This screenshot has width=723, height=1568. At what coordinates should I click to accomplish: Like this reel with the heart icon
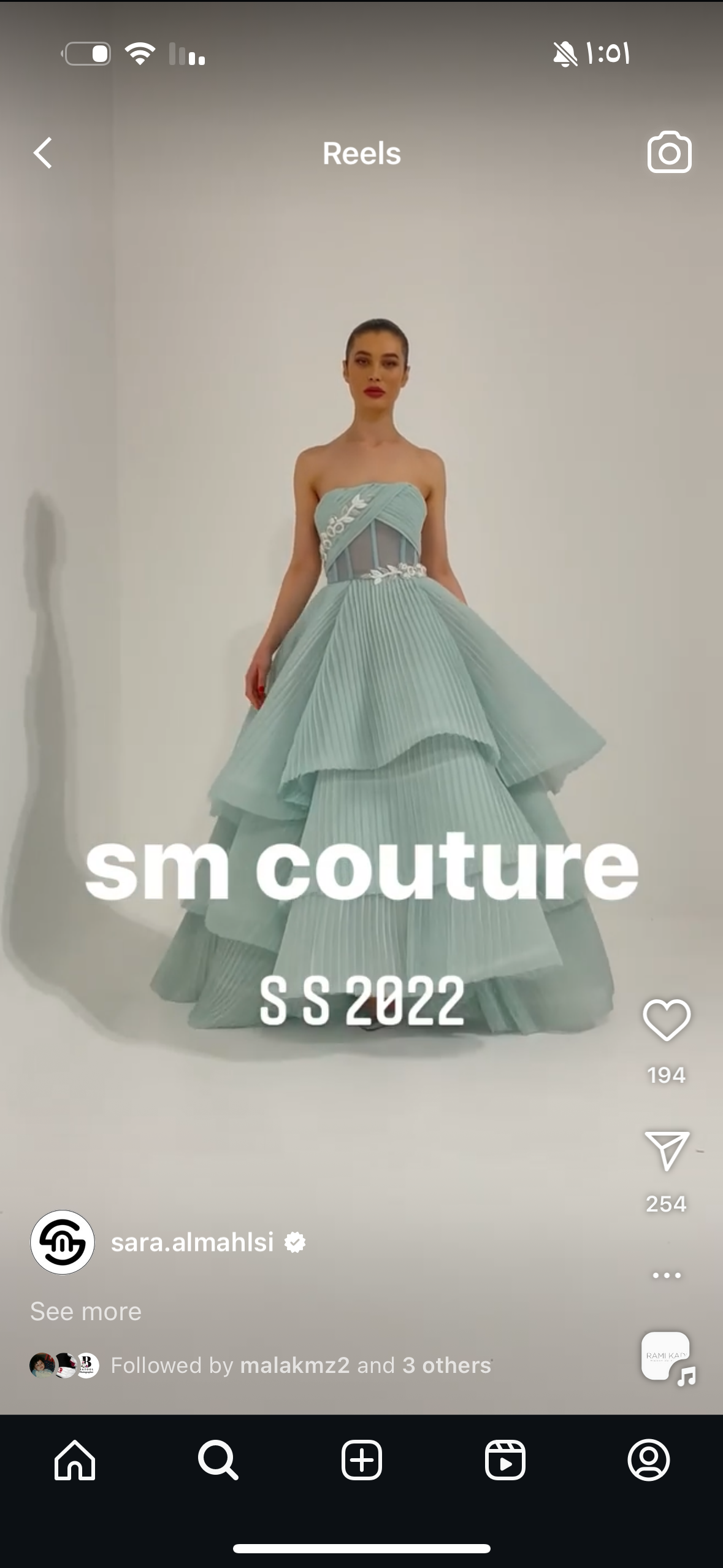click(x=667, y=1021)
